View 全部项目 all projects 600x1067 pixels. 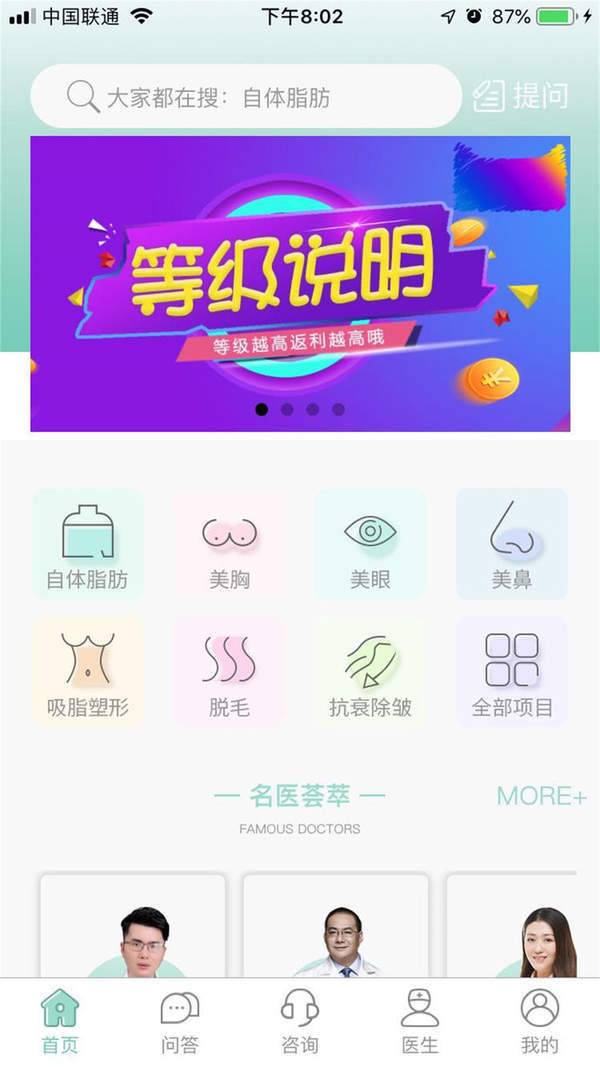(511, 672)
